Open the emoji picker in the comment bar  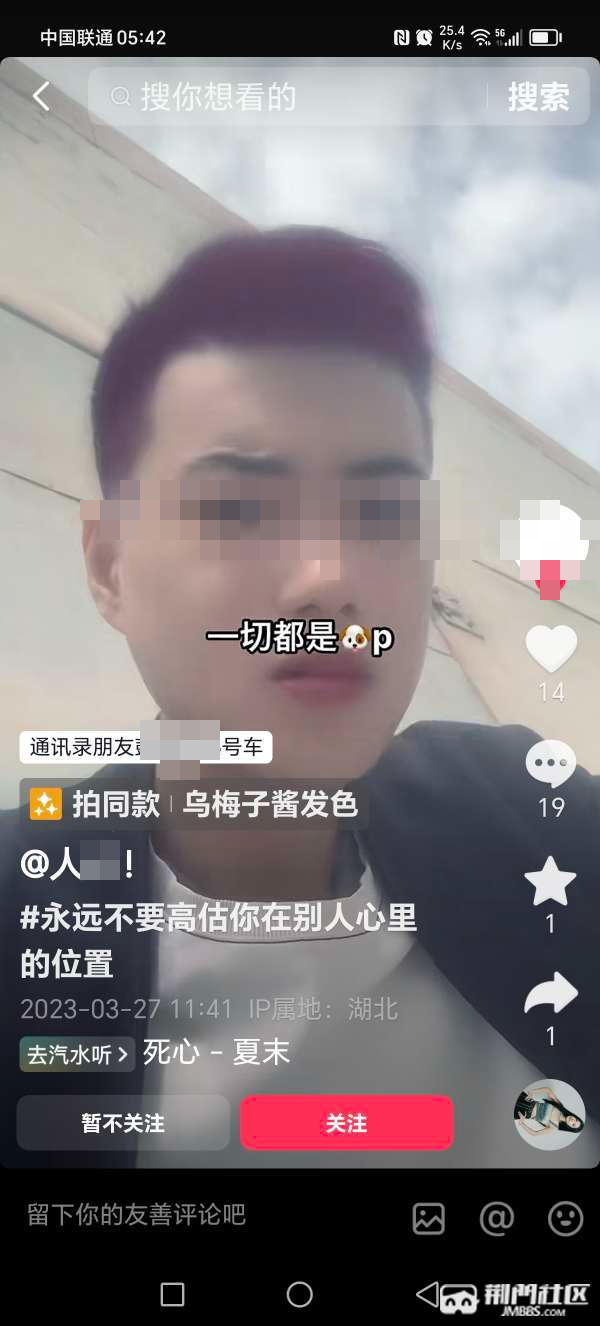pyautogui.click(x=565, y=1217)
